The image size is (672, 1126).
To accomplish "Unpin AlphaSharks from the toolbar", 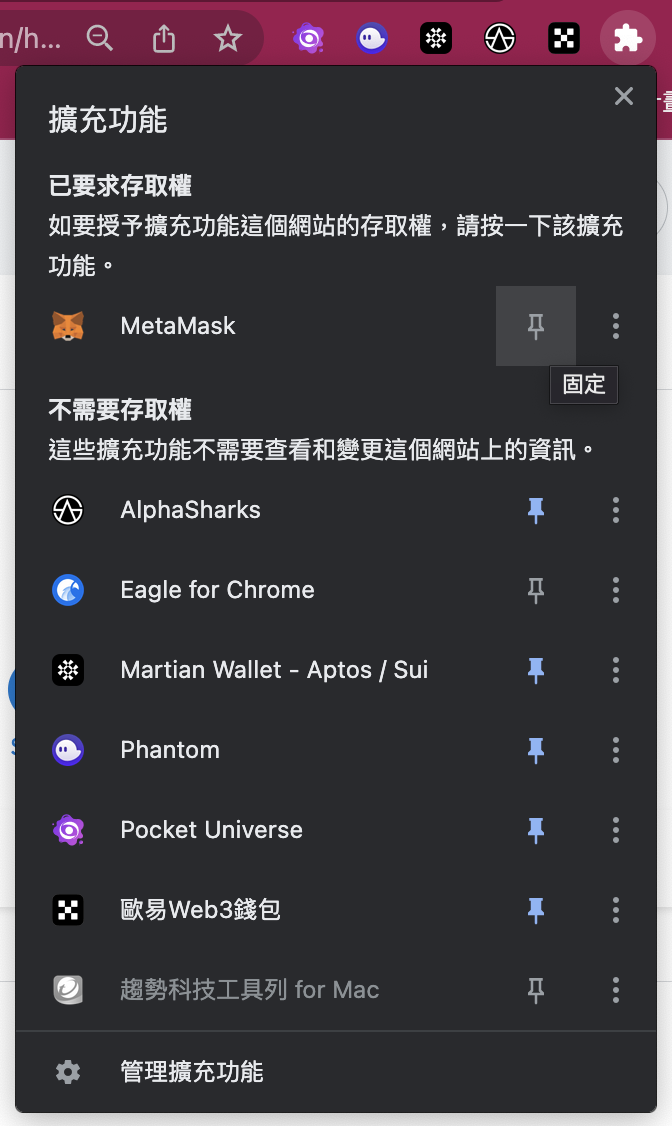I will tap(536, 510).
